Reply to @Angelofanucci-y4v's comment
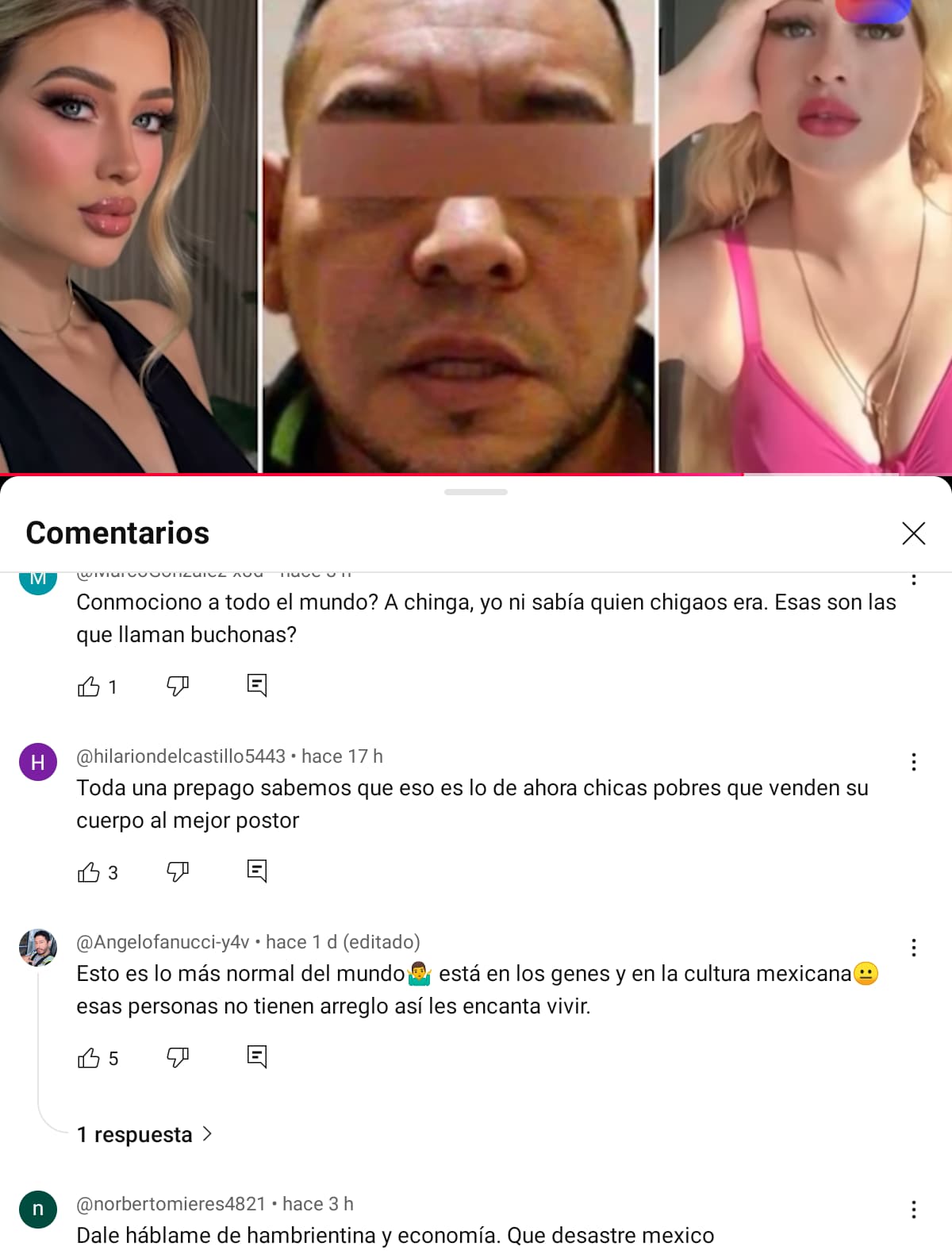Viewport: 952px width, 1258px height. pyautogui.click(x=257, y=1056)
